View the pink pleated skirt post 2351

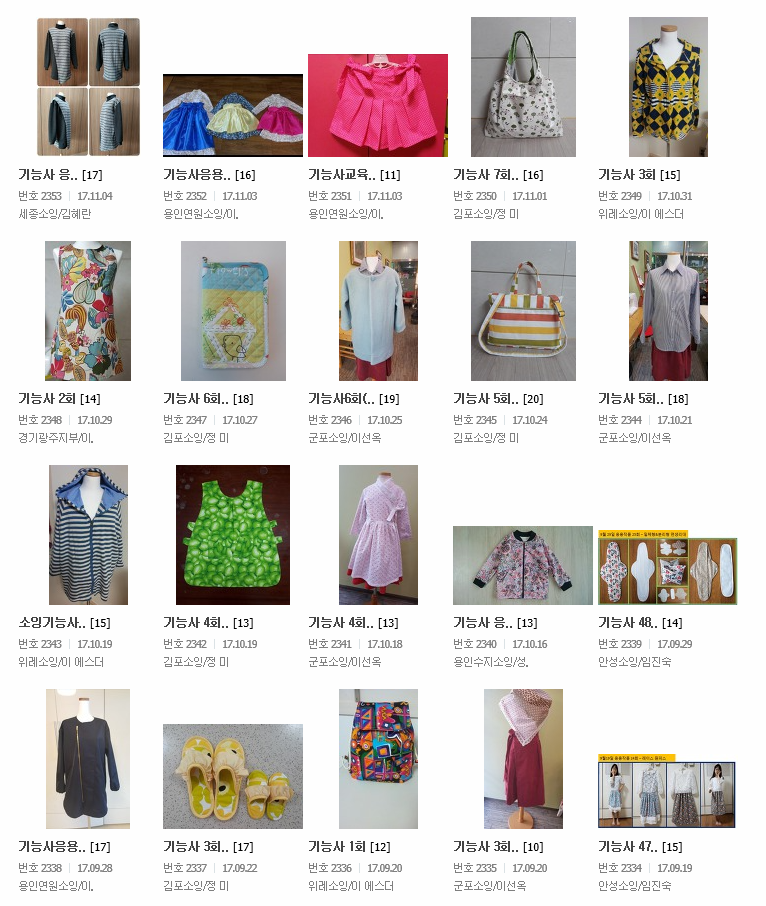coord(377,106)
